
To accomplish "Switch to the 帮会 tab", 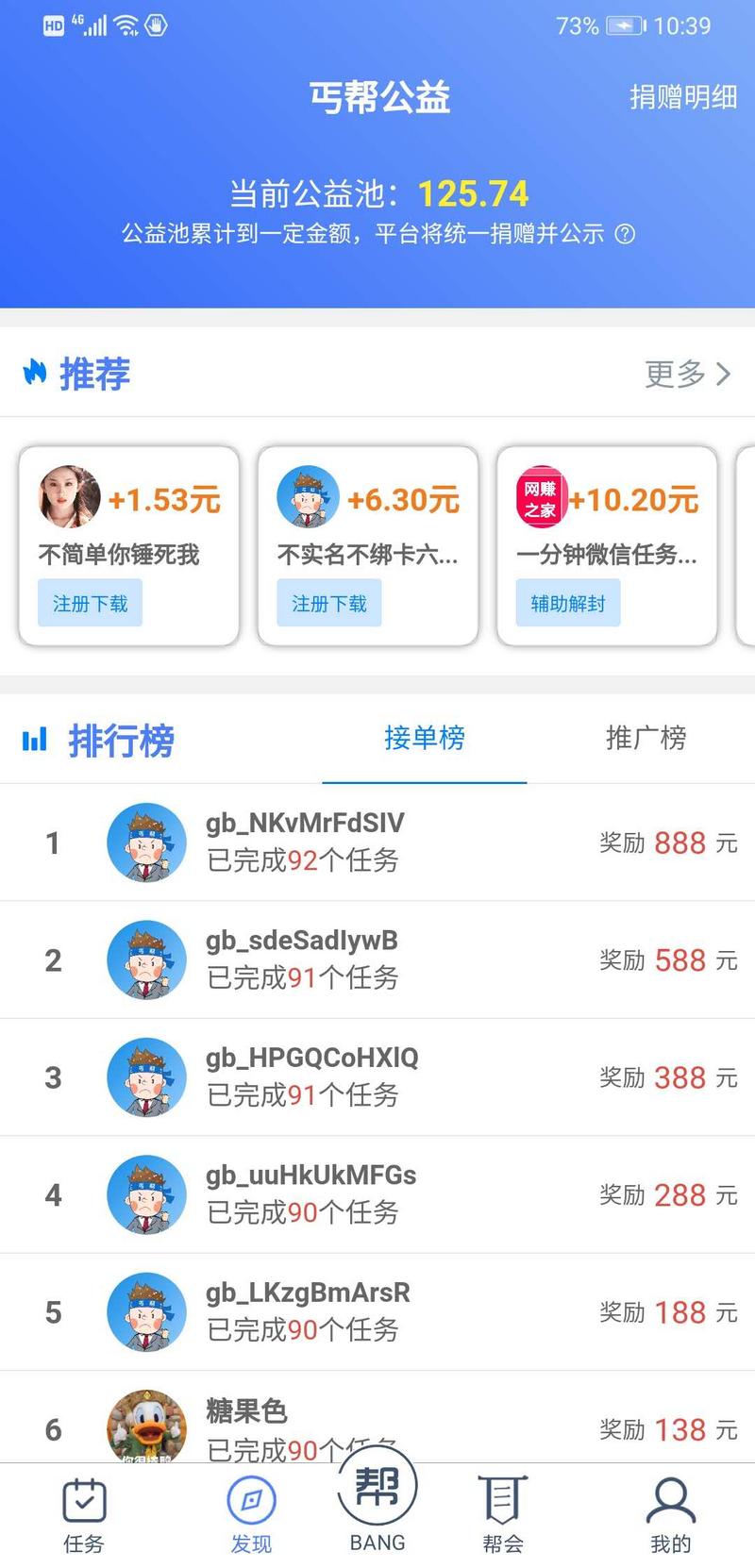I will [x=502, y=1515].
